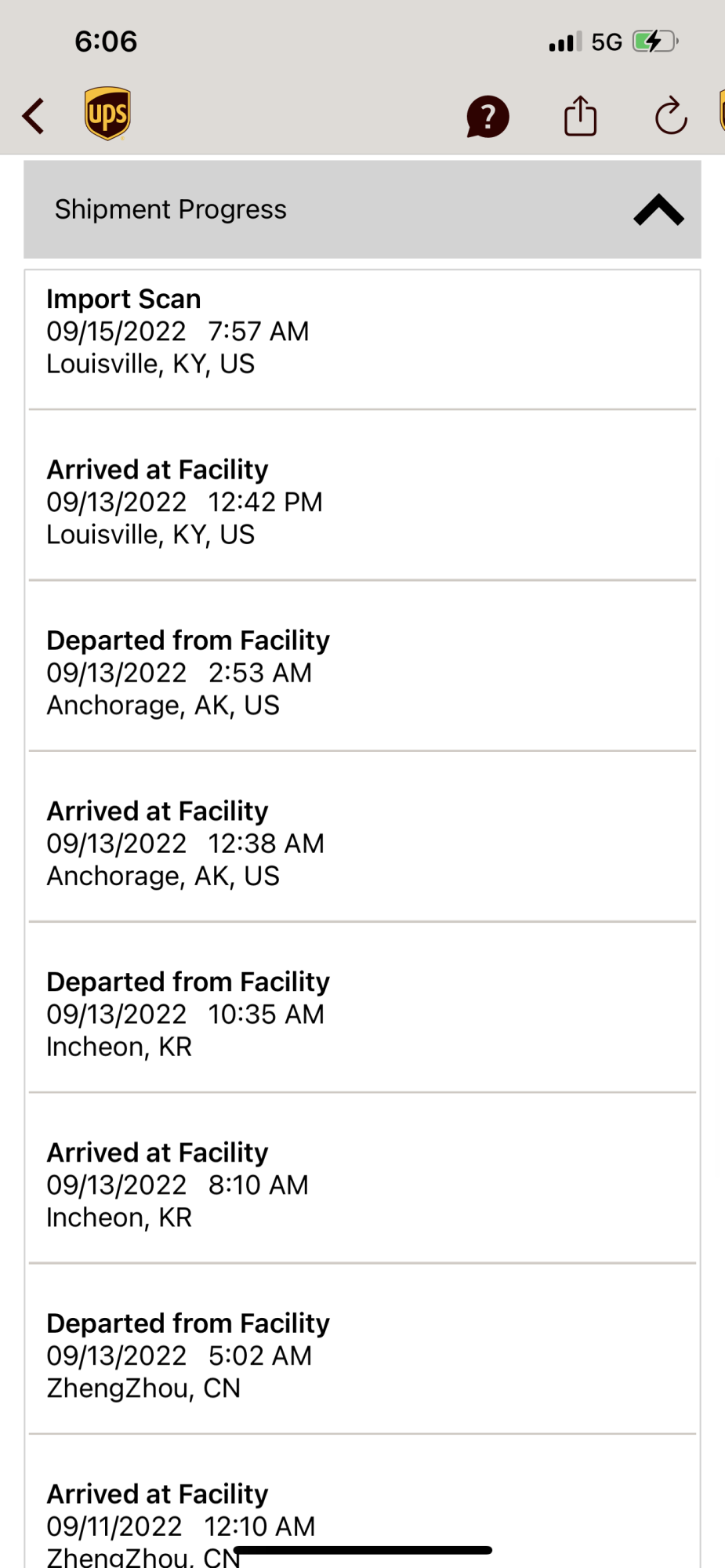Screen dimensions: 725x1568
Task: Refresh the shipment tracking page
Action: [x=671, y=117]
